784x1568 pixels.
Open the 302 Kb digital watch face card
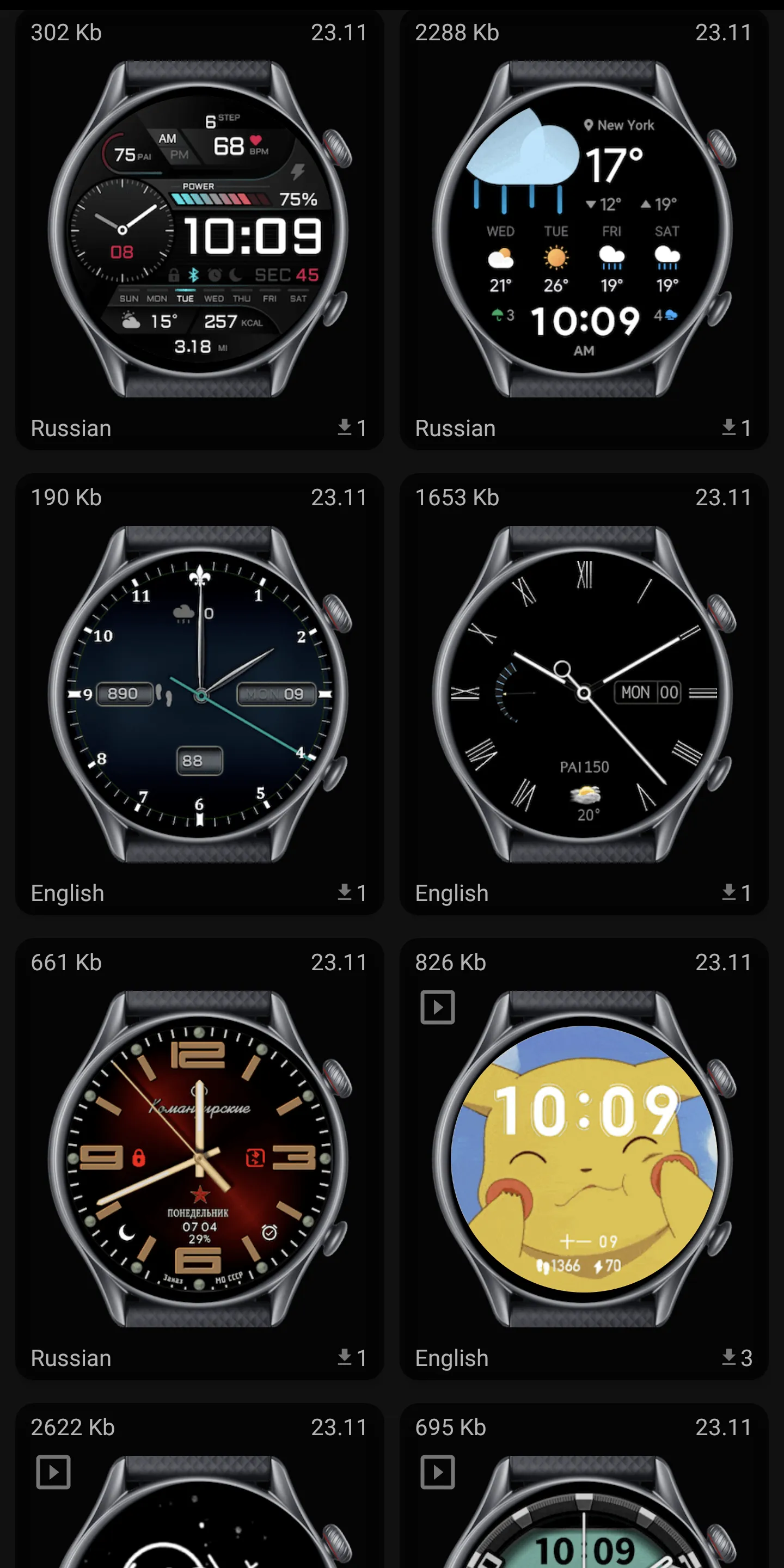click(199, 229)
